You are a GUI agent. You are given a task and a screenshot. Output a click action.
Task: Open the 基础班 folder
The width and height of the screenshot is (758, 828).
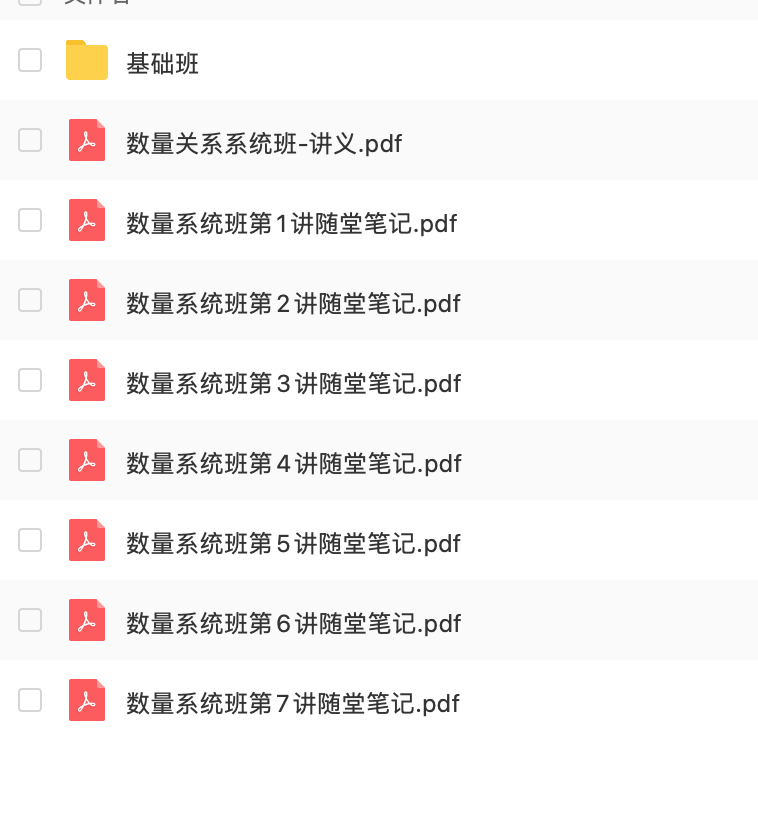tap(162, 64)
